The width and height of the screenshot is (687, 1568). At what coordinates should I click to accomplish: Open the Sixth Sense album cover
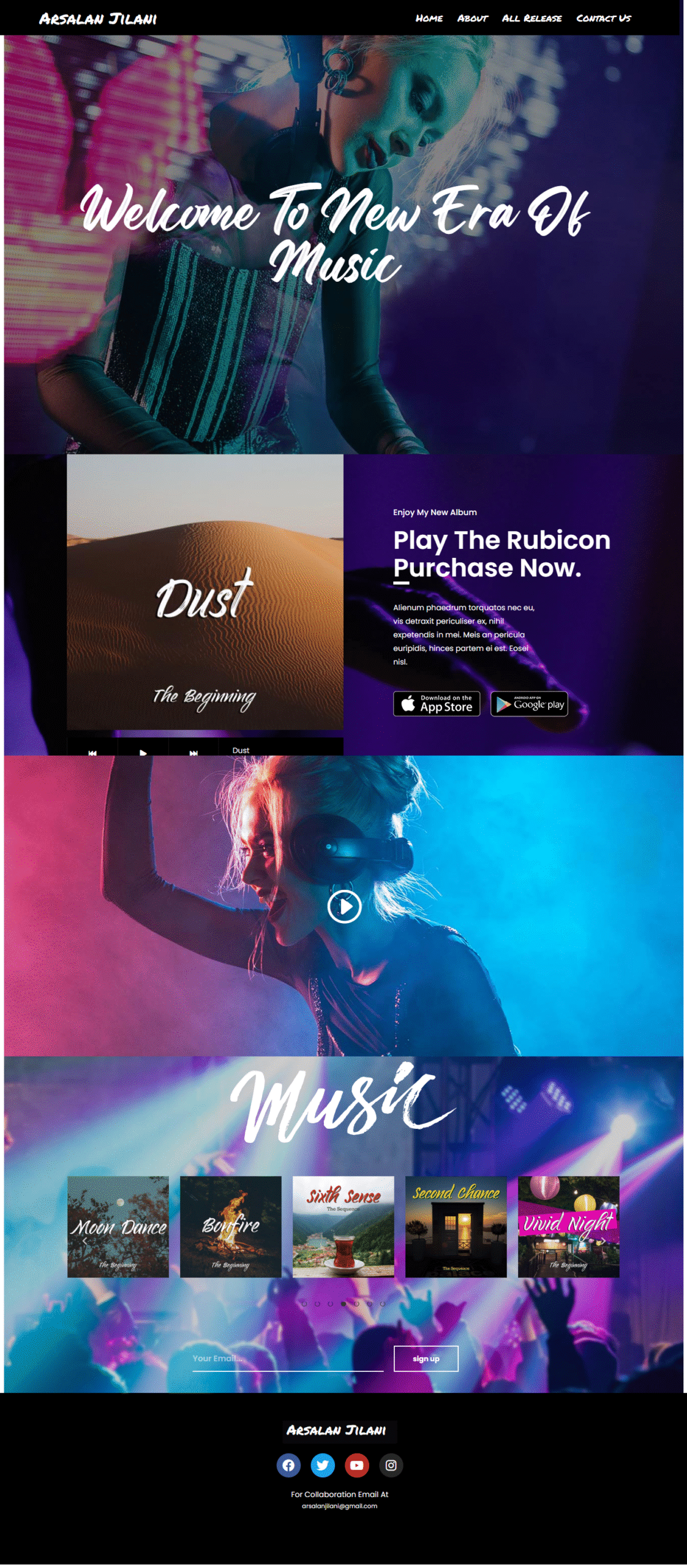tap(343, 1226)
